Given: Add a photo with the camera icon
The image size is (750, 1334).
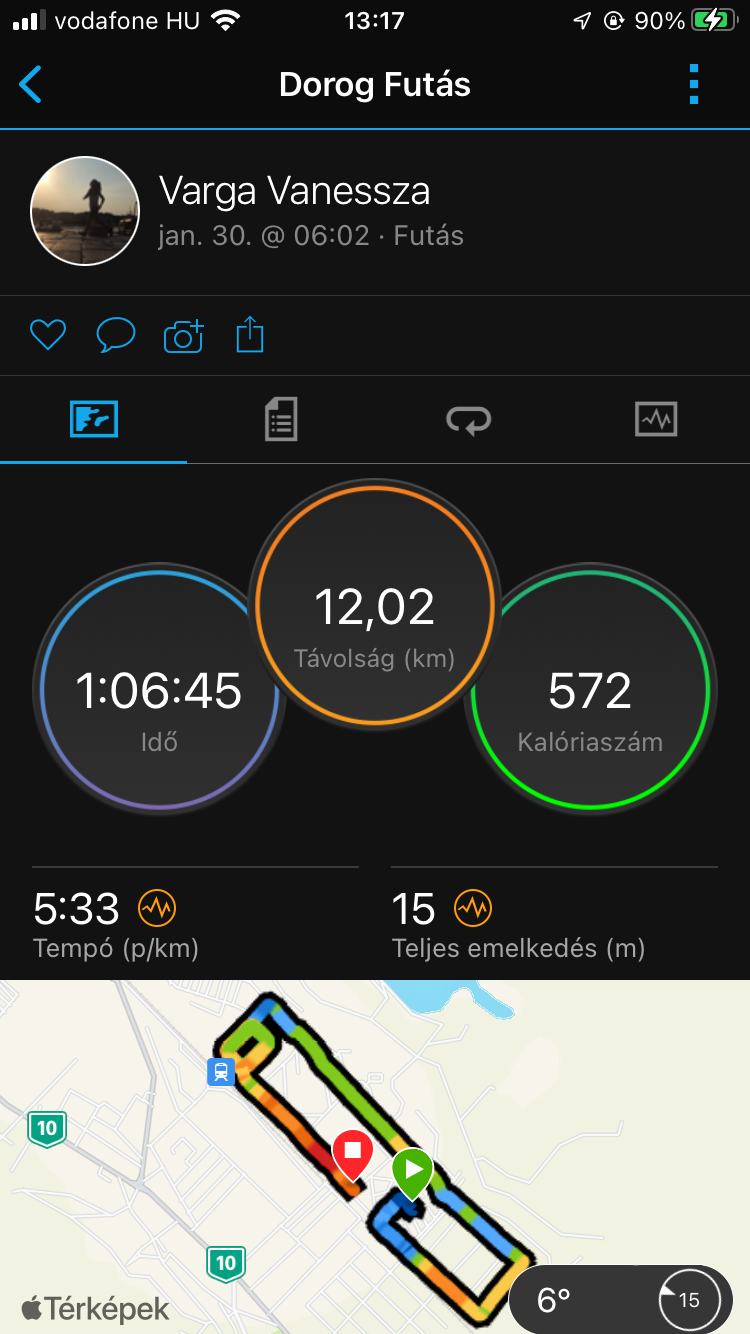Looking at the screenshot, I should pyautogui.click(x=183, y=336).
